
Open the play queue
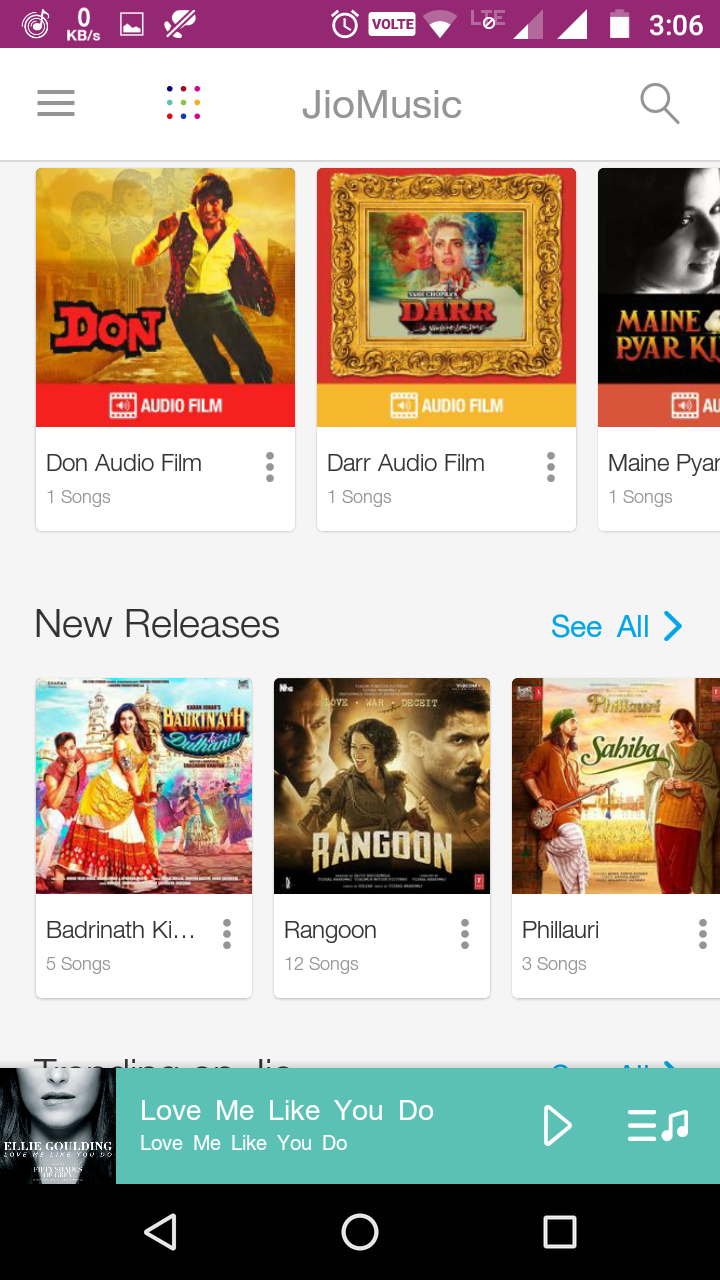657,1126
